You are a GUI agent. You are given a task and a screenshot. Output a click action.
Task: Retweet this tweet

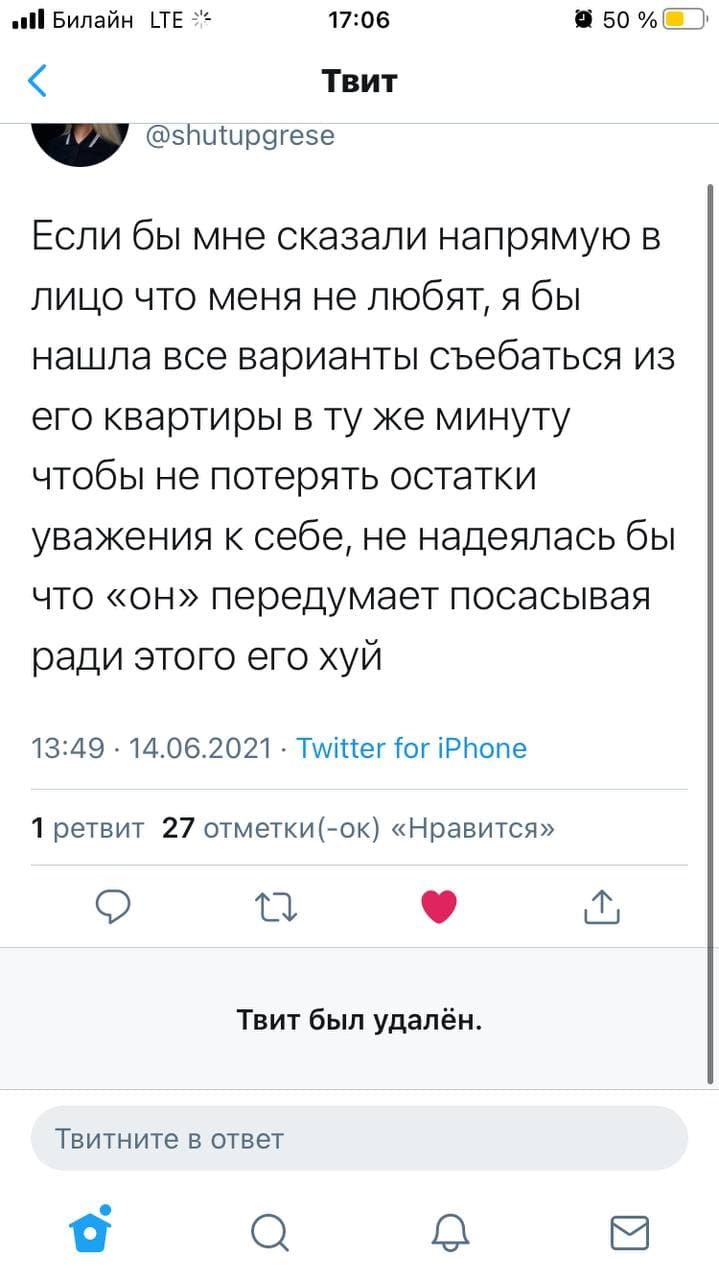point(276,907)
